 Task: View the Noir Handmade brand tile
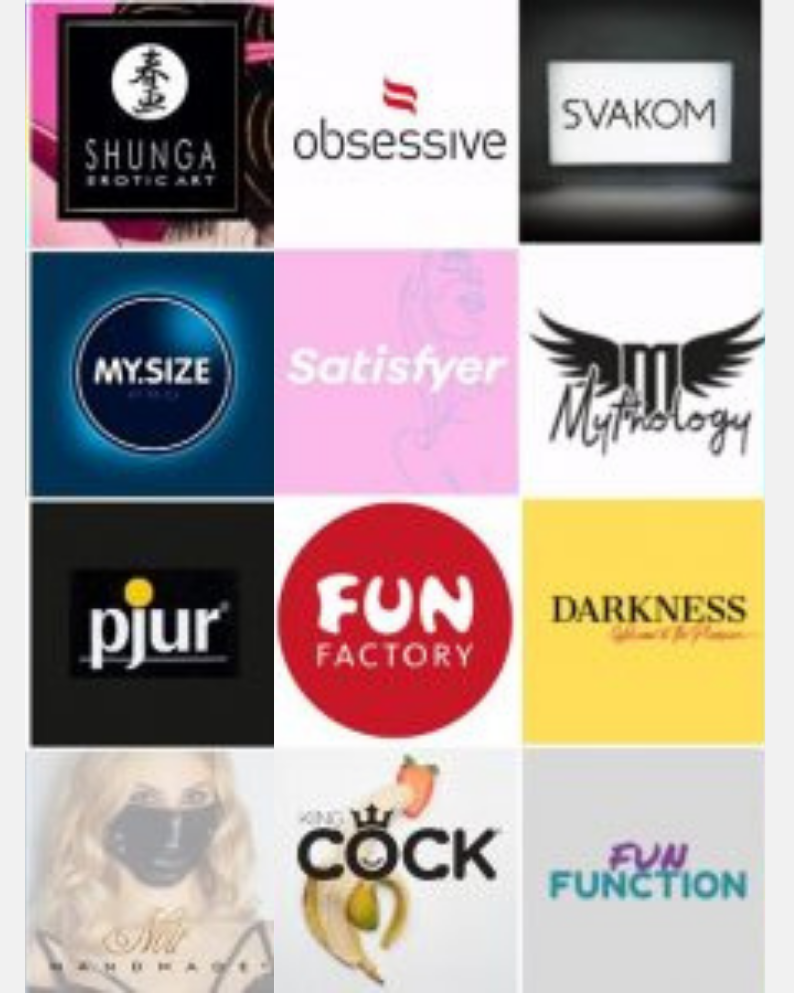point(151,870)
